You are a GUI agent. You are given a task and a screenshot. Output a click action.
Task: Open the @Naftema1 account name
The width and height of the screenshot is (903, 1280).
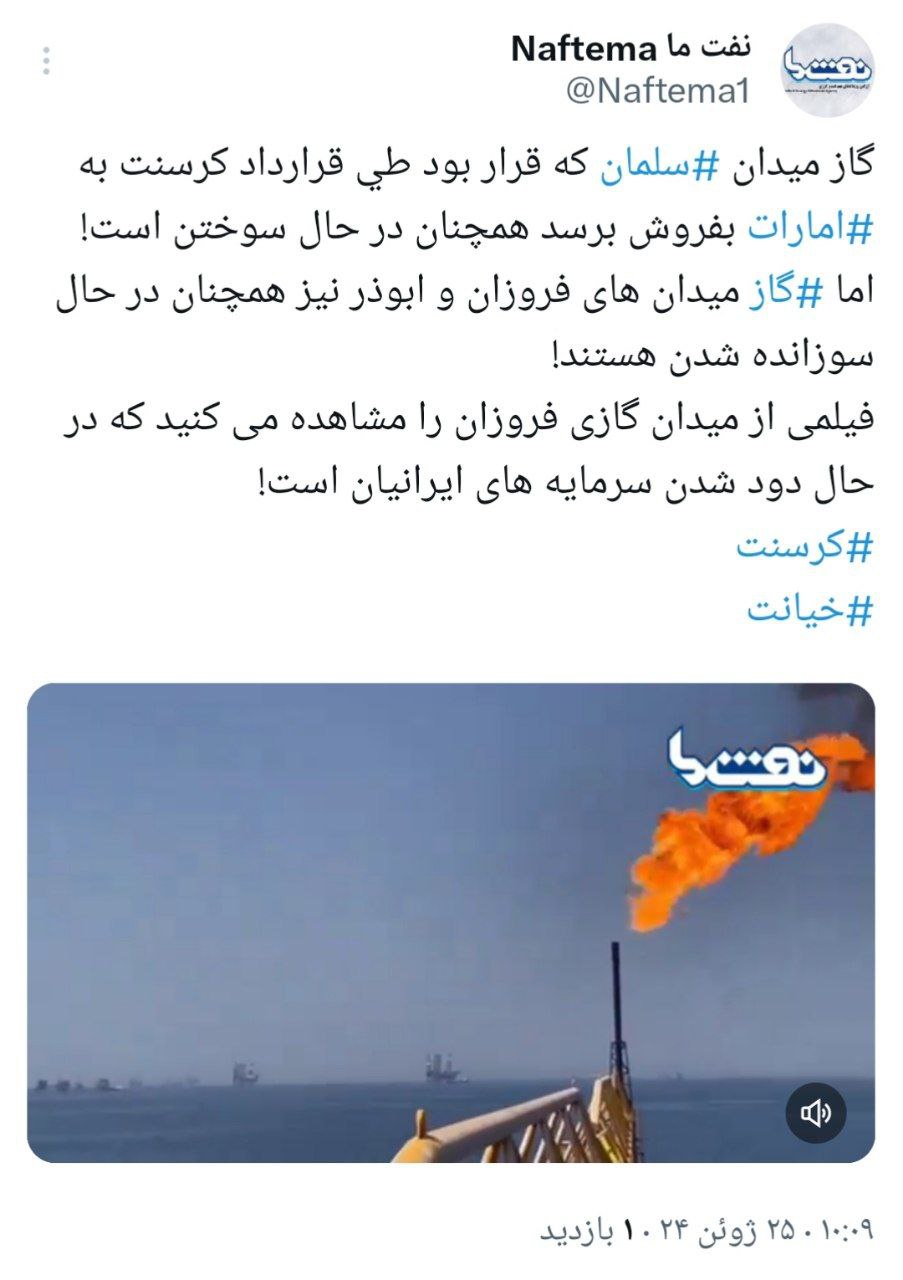tap(657, 91)
